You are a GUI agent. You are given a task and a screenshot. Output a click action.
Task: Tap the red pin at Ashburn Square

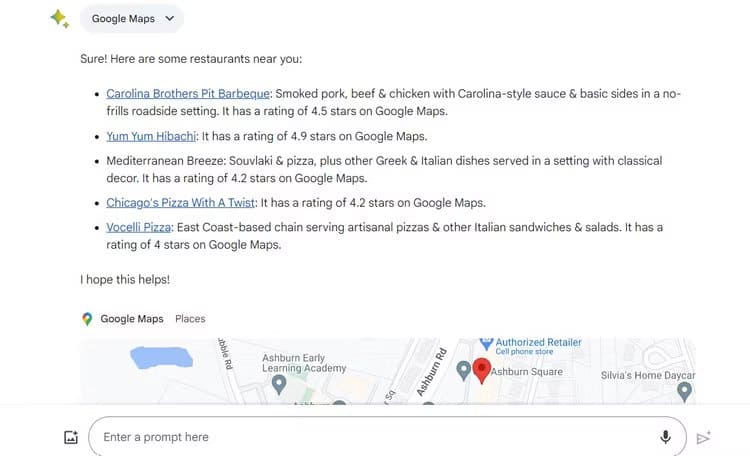point(481,370)
